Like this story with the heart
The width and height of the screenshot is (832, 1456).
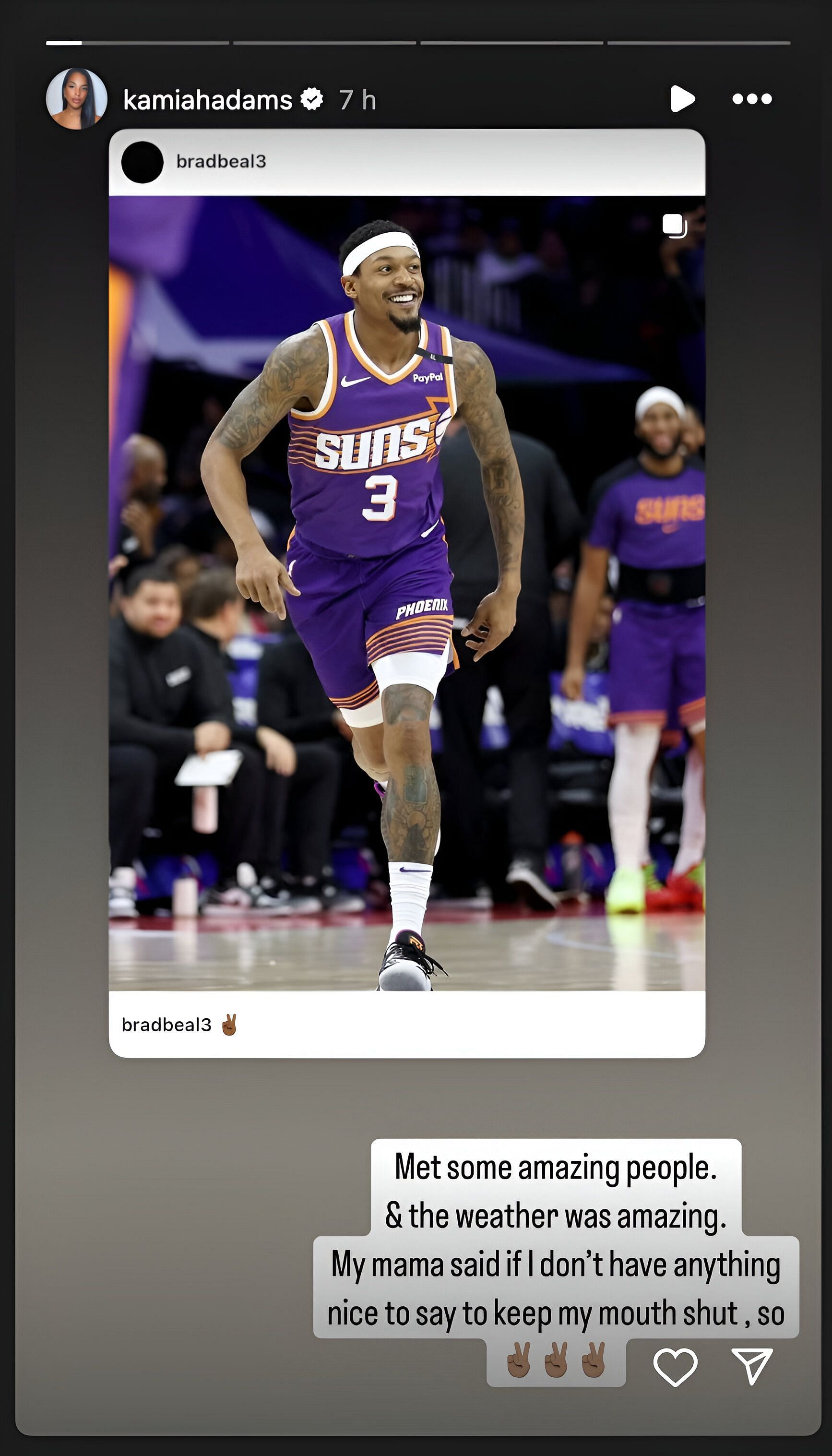pos(675,1367)
